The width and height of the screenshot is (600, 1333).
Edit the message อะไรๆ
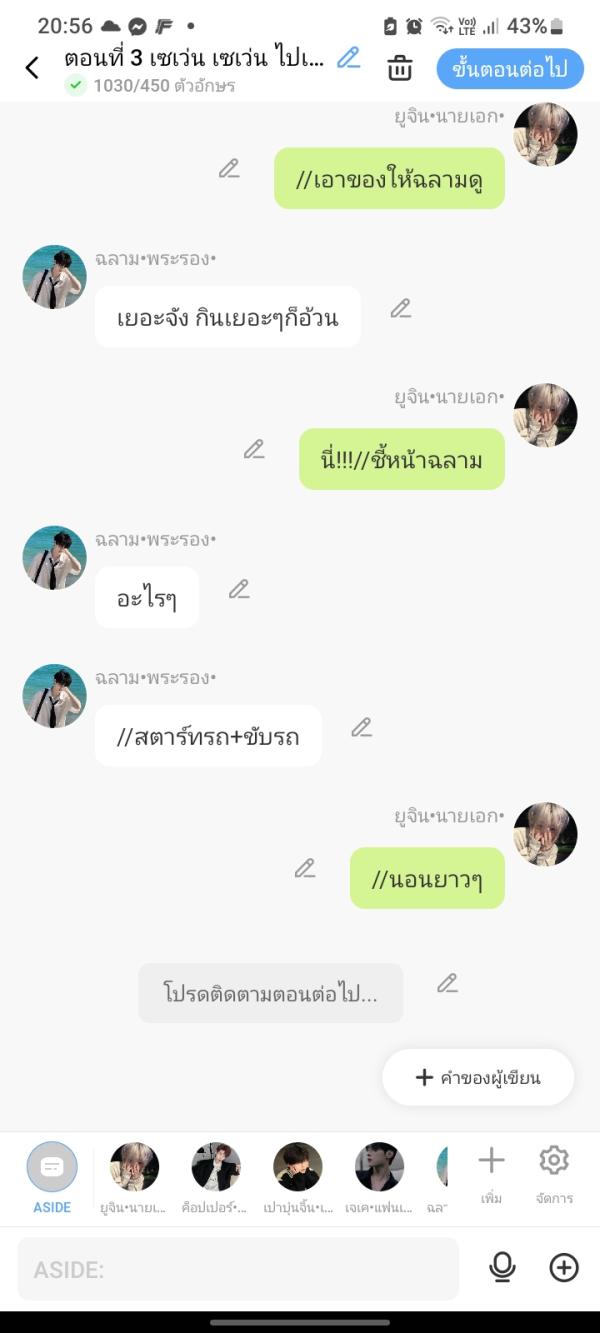pos(239,590)
